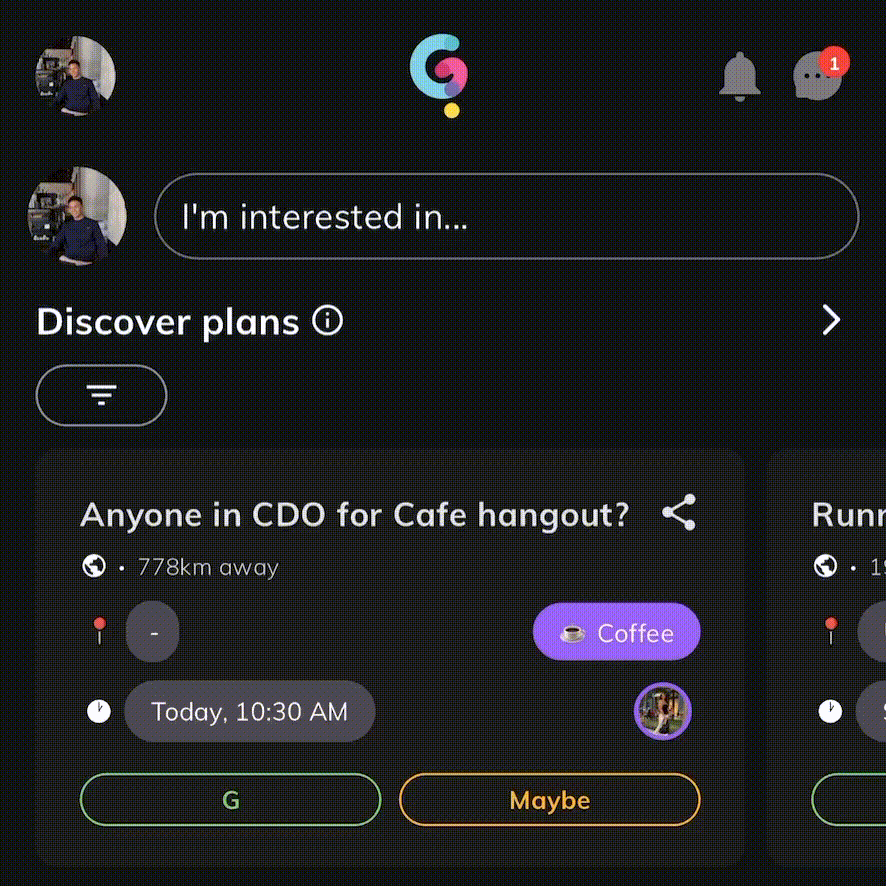The image size is (886, 886).
Task: Share the Cafe hangout plan
Action: coord(679,513)
